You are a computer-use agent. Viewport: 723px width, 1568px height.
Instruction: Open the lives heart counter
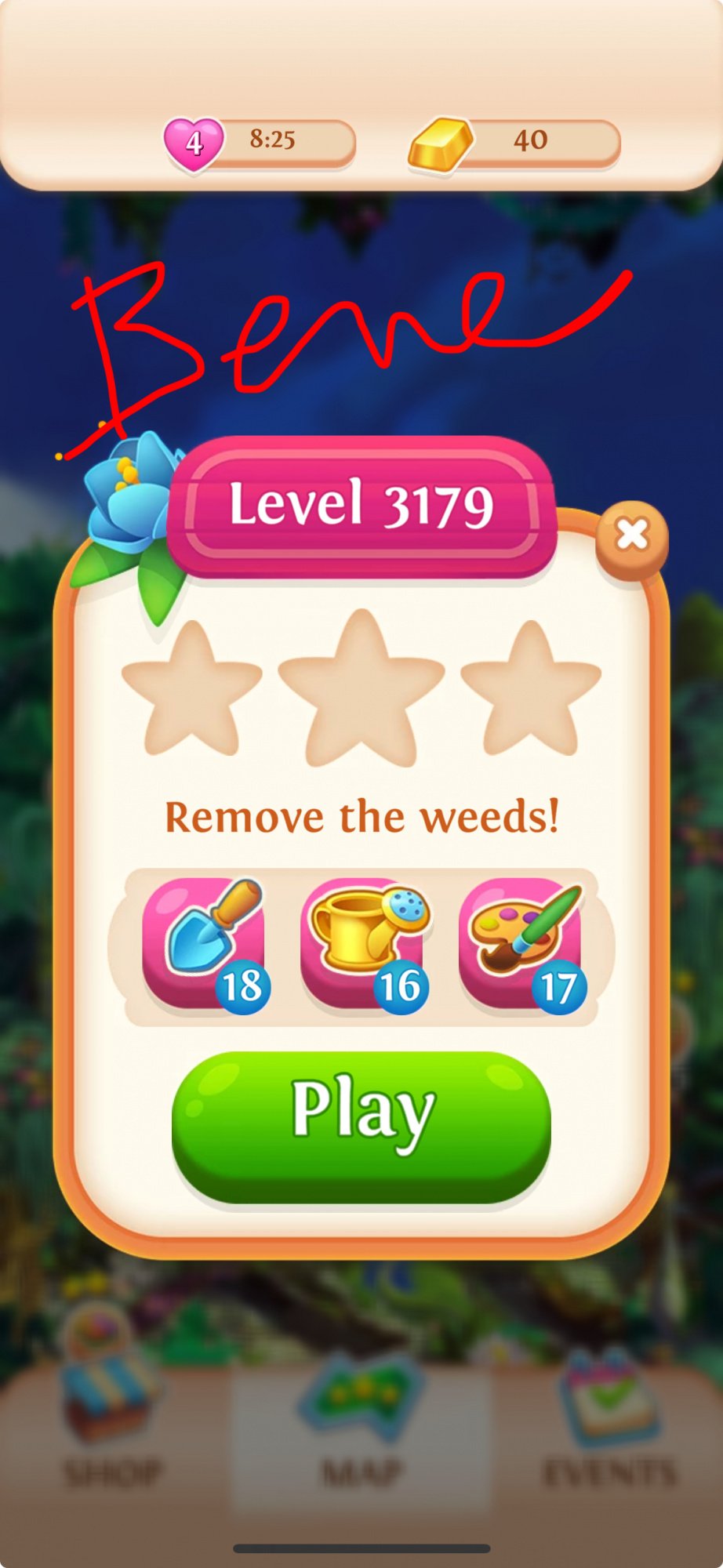195,143
